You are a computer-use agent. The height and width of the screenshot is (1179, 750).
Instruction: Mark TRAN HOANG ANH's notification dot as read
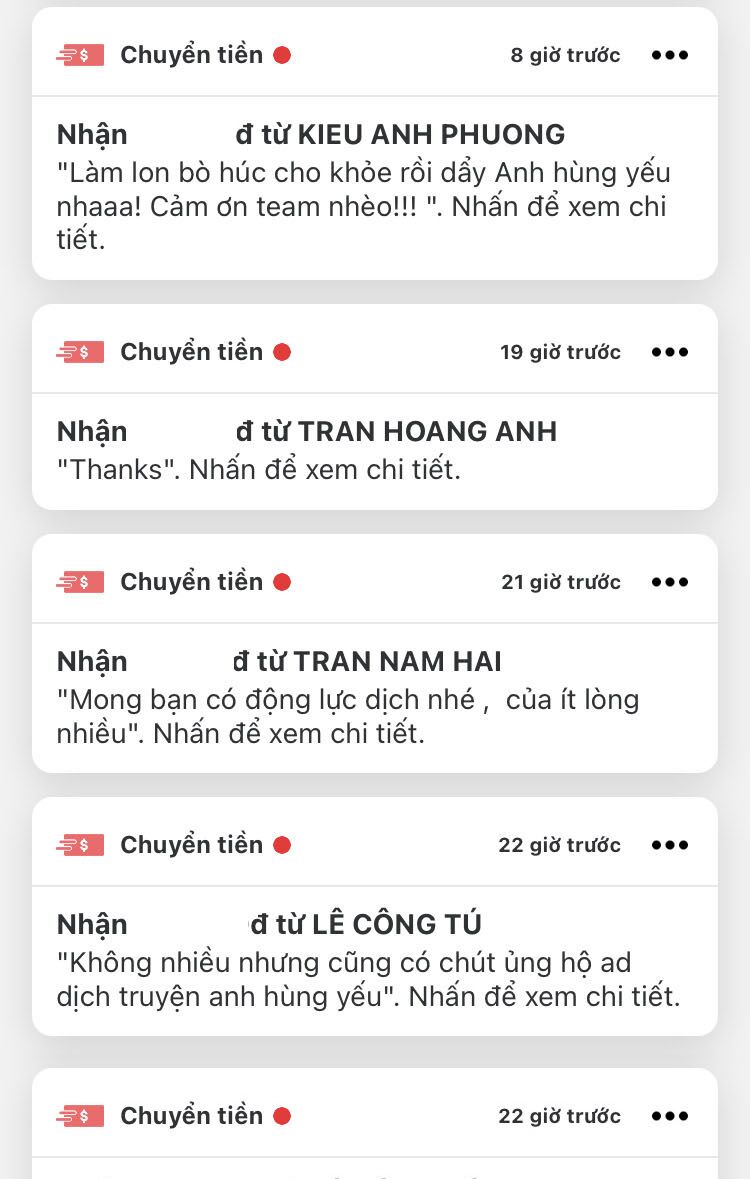click(x=283, y=352)
